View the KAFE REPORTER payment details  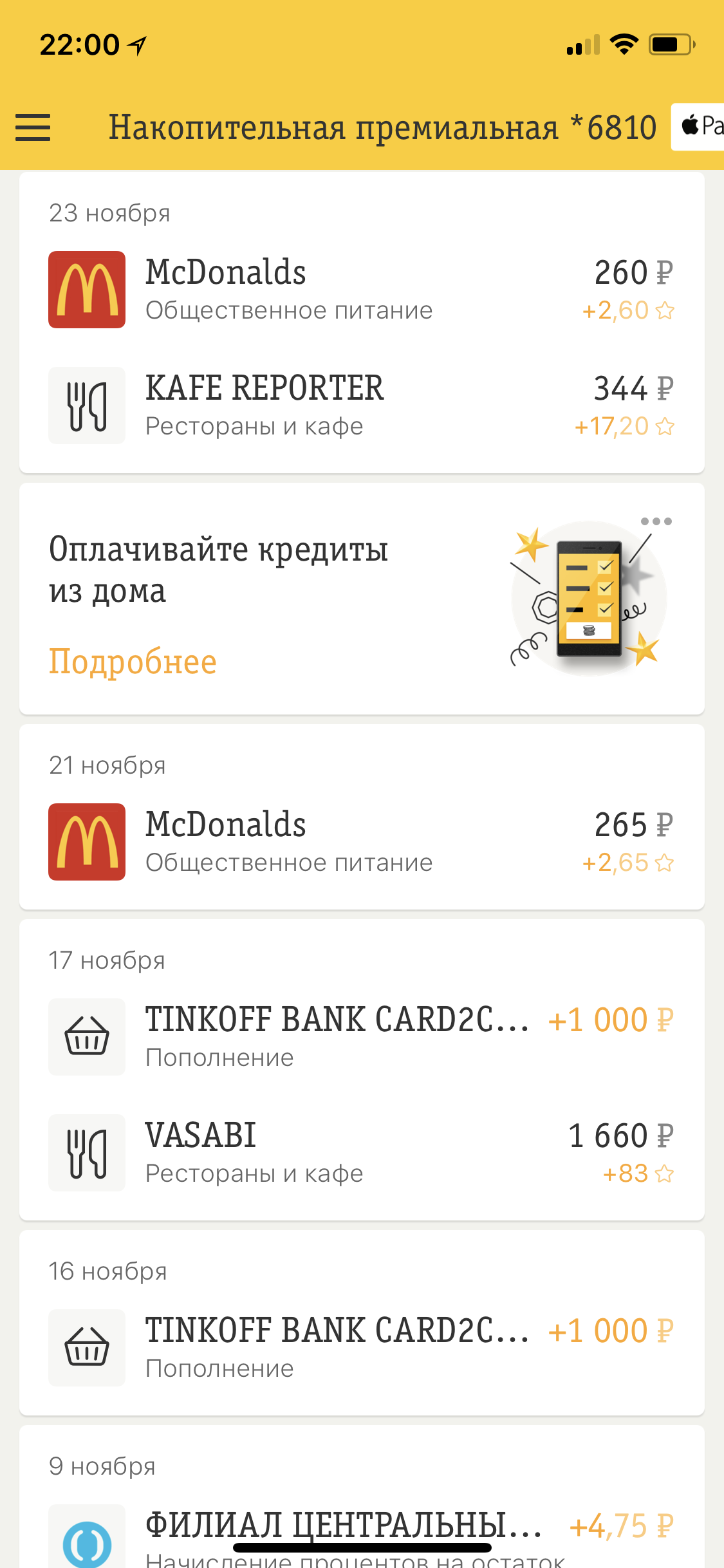[x=360, y=406]
